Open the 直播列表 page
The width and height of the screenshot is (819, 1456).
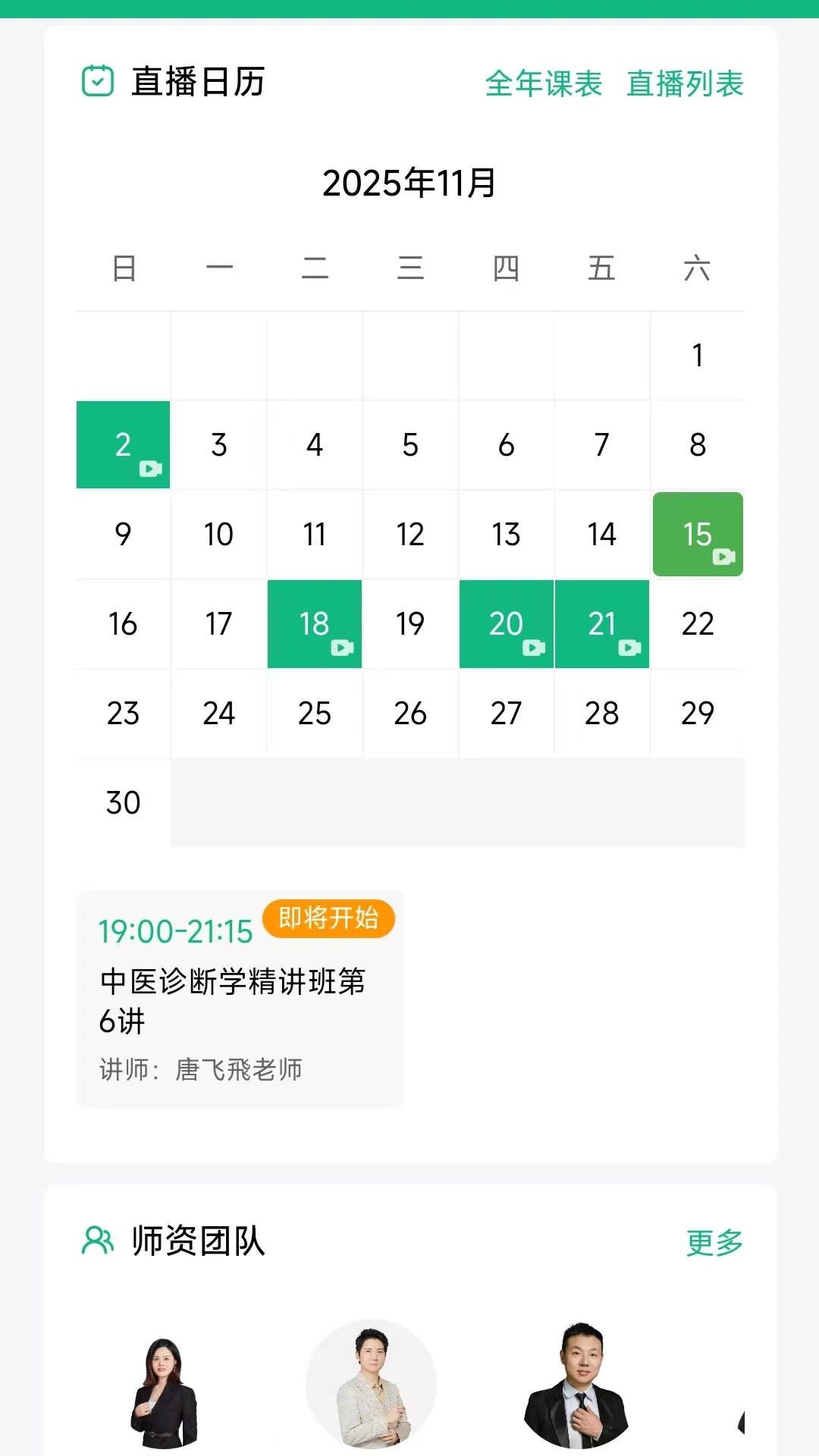[x=683, y=85]
